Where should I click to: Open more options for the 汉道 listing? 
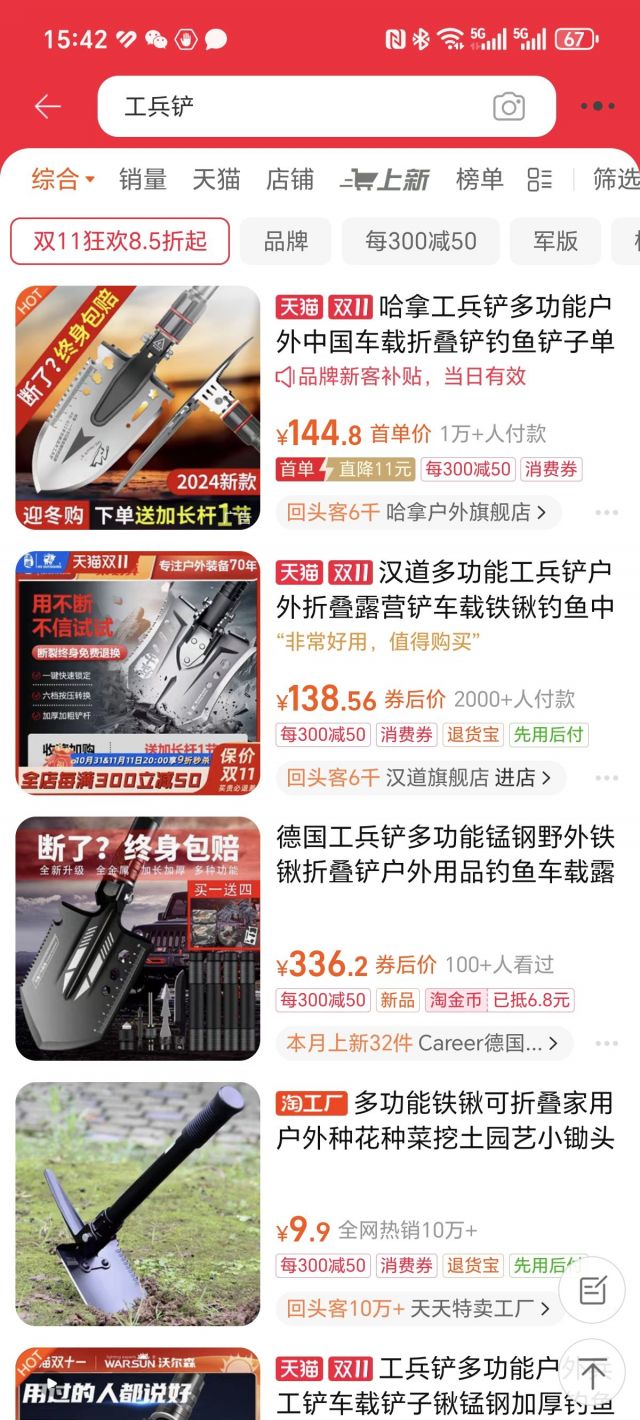coord(606,777)
